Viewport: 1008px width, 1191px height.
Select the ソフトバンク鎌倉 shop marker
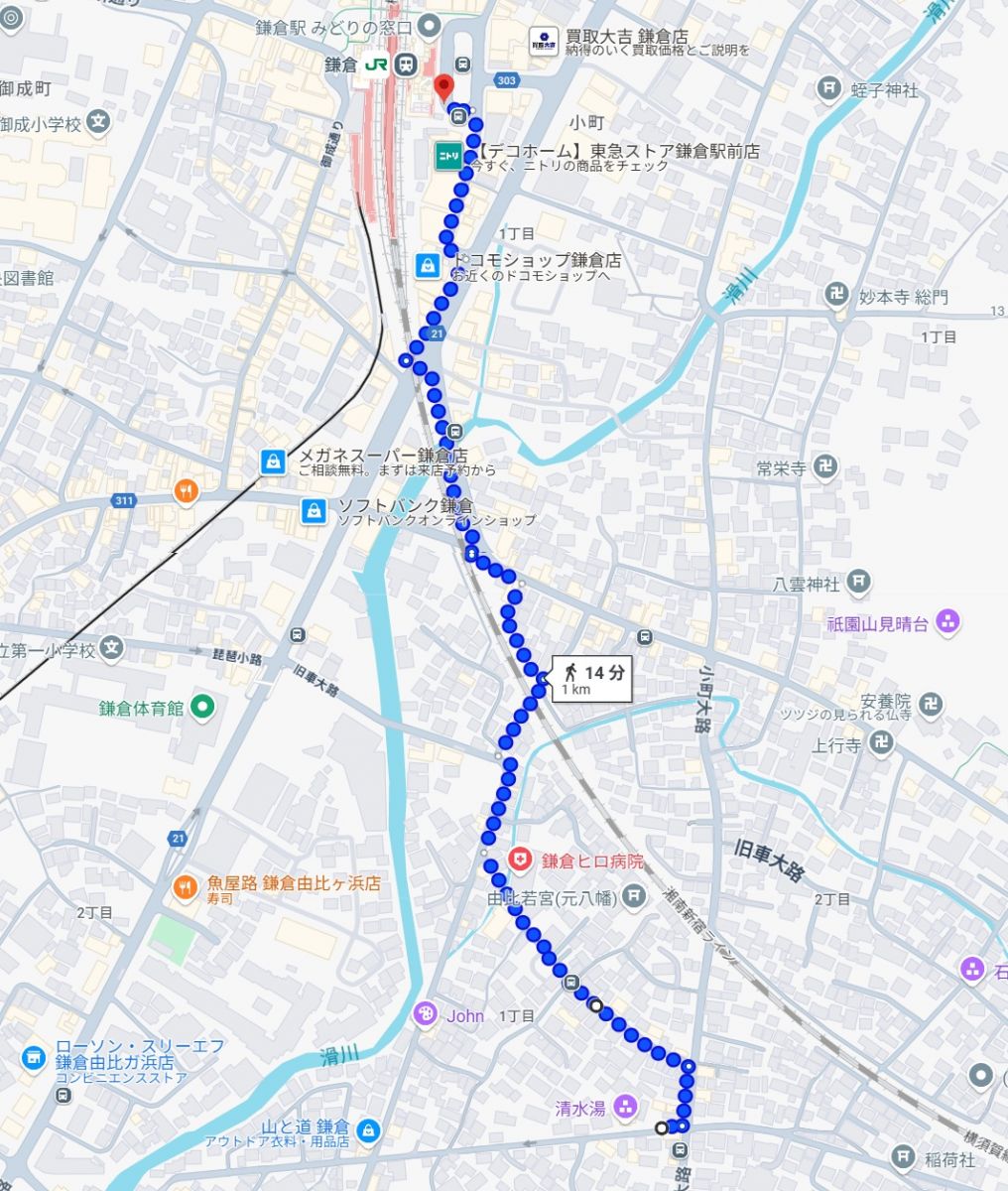point(314,510)
